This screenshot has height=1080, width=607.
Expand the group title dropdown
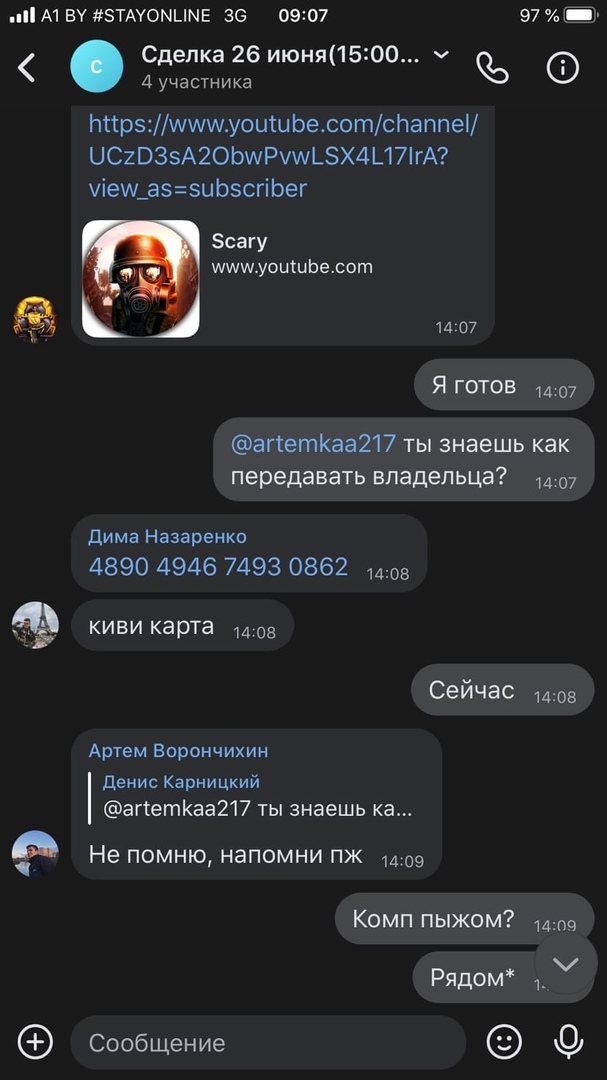pyautogui.click(x=441, y=55)
